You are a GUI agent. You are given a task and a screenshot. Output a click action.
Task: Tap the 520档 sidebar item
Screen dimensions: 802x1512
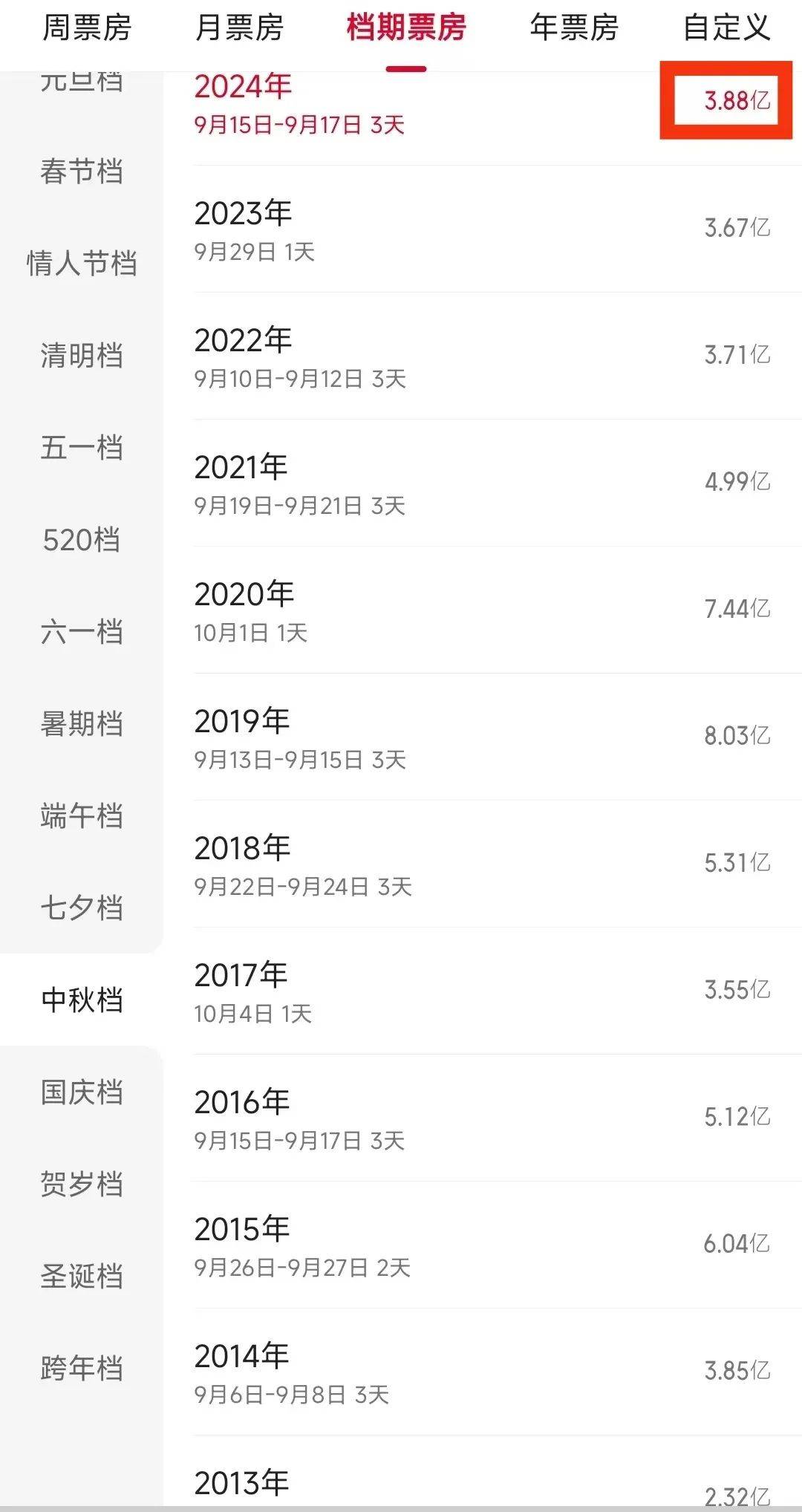click(x=82, y=540)
